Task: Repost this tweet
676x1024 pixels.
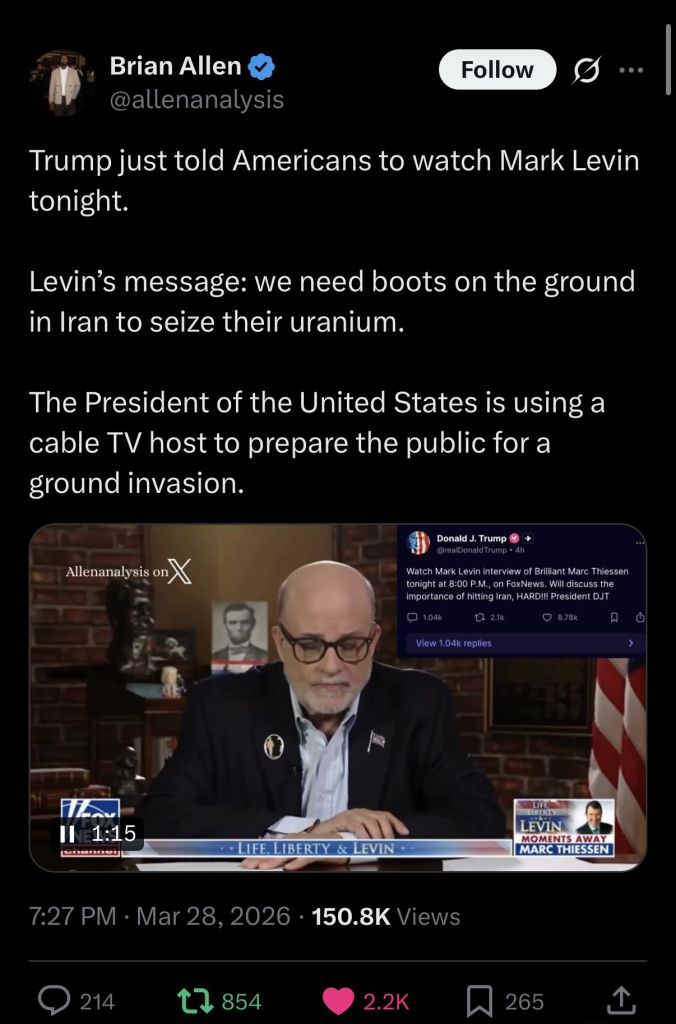Action: [188, 1000]
